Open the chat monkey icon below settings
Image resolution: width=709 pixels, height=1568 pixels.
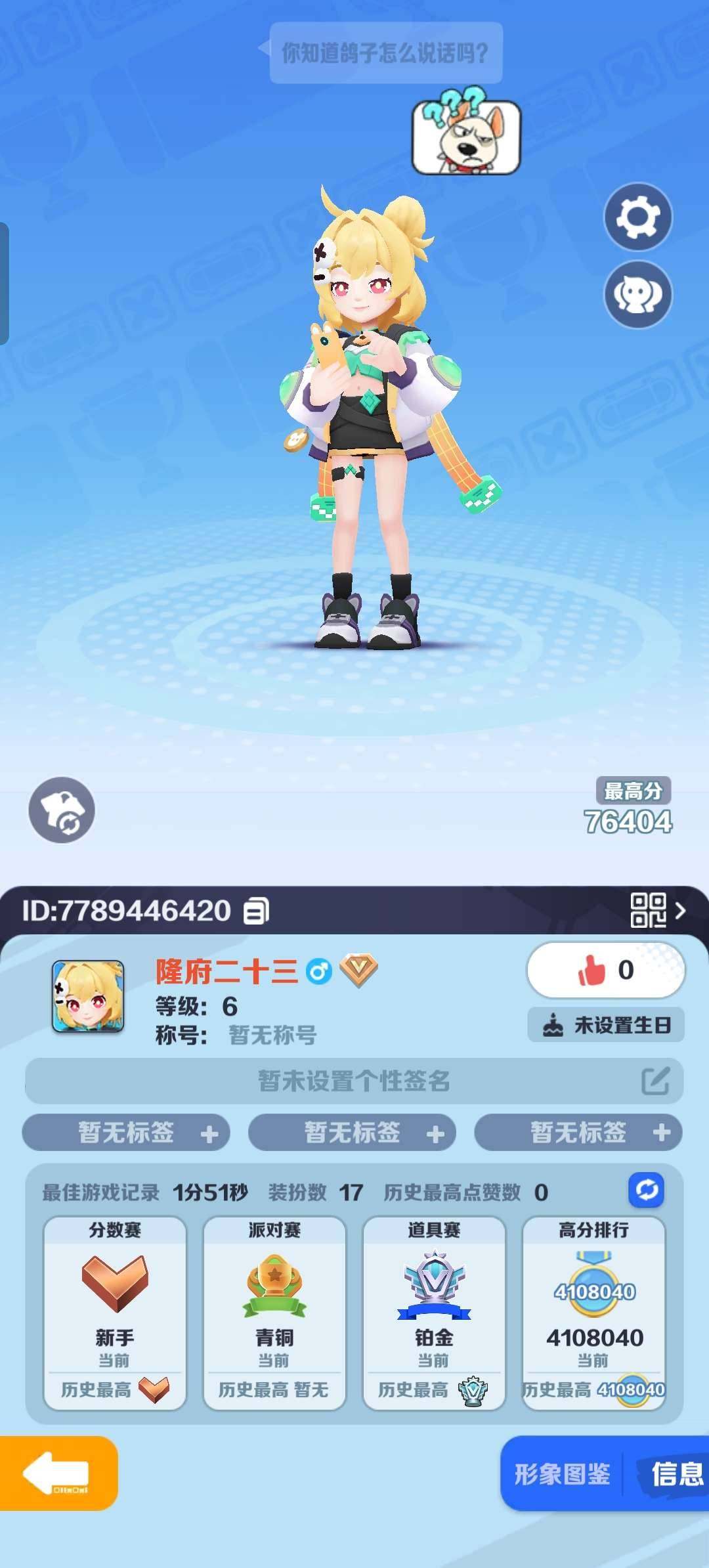click(x=637, y=295)
